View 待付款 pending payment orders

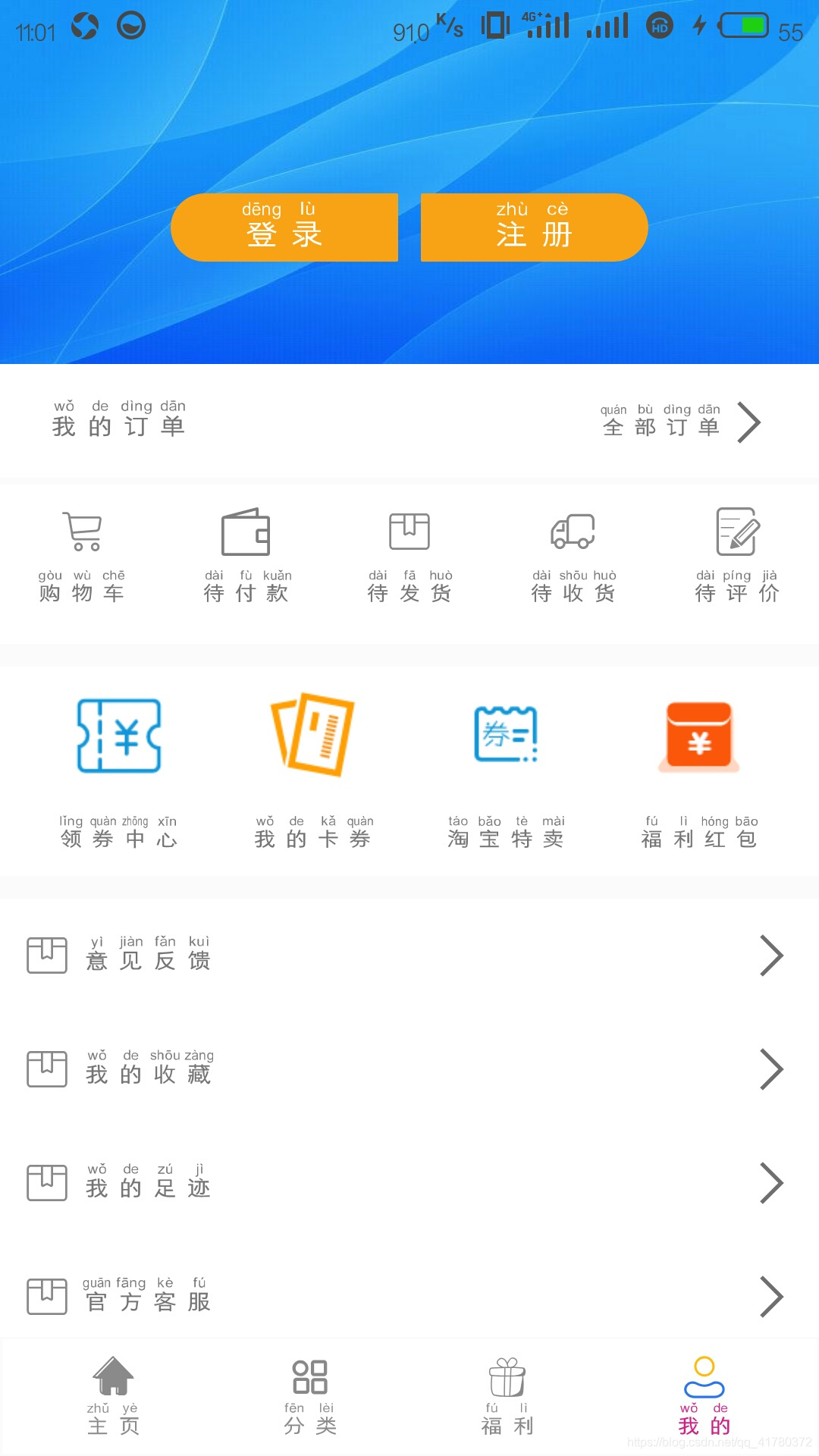click(x=246, y=557)
